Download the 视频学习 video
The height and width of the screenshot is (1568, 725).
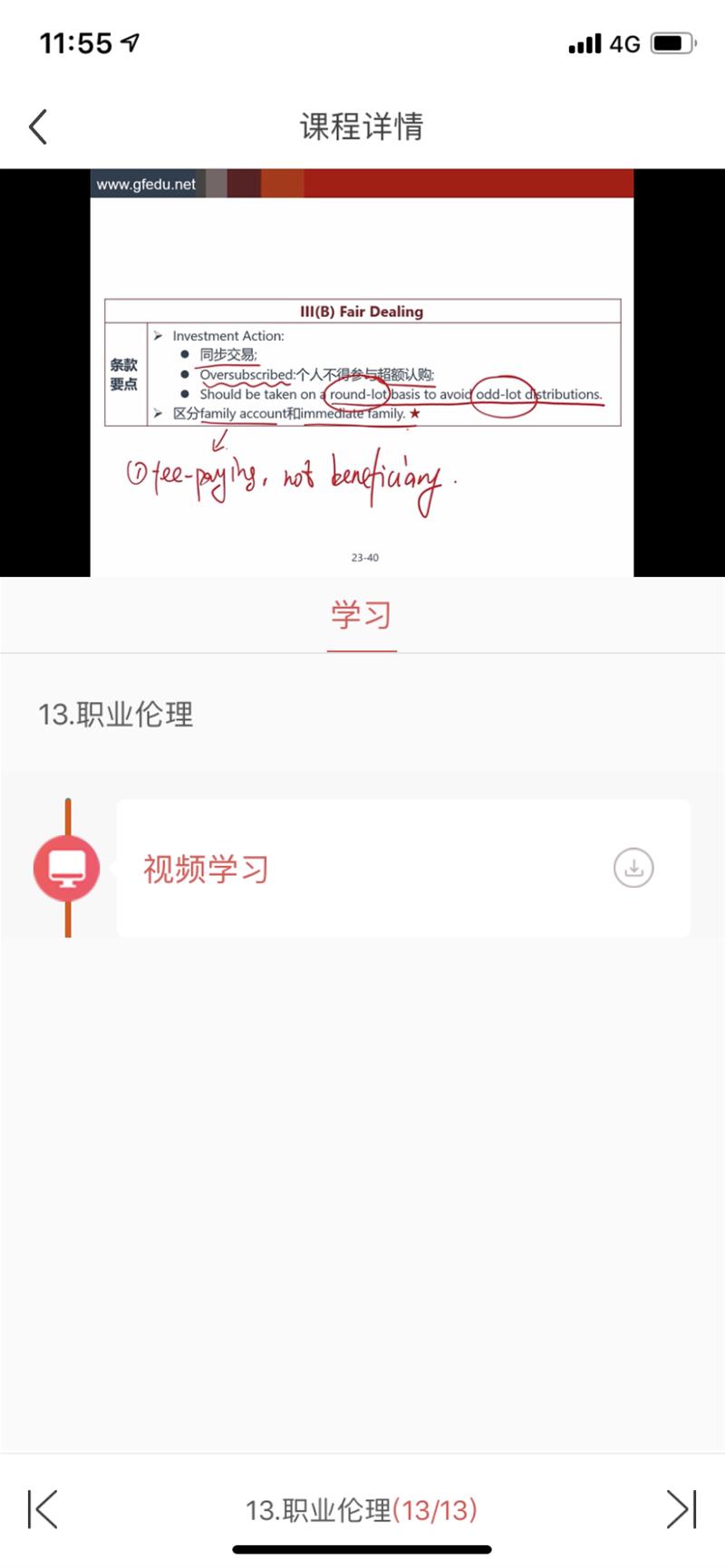[633, 868]
